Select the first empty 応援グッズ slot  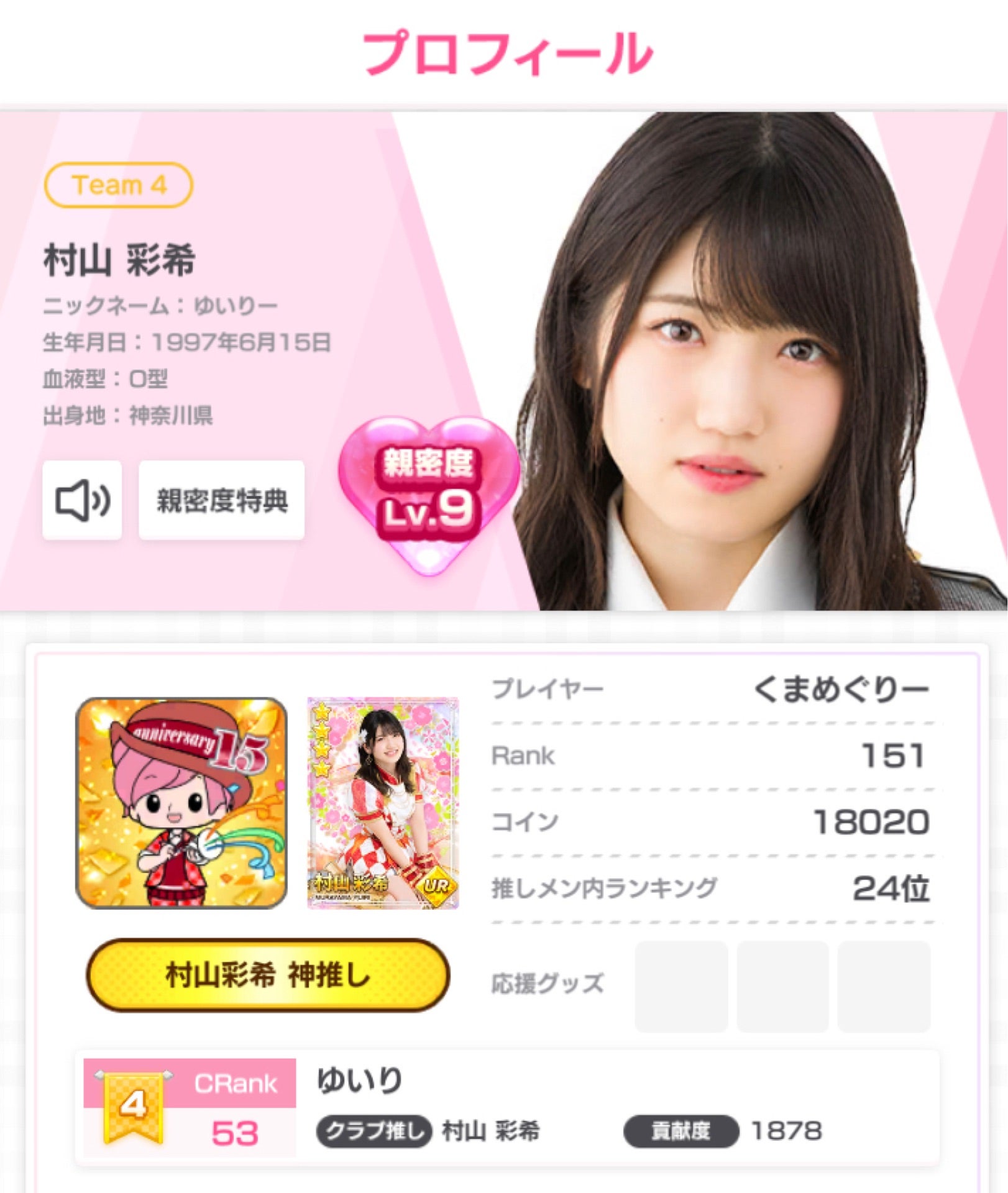click(680, 986)
